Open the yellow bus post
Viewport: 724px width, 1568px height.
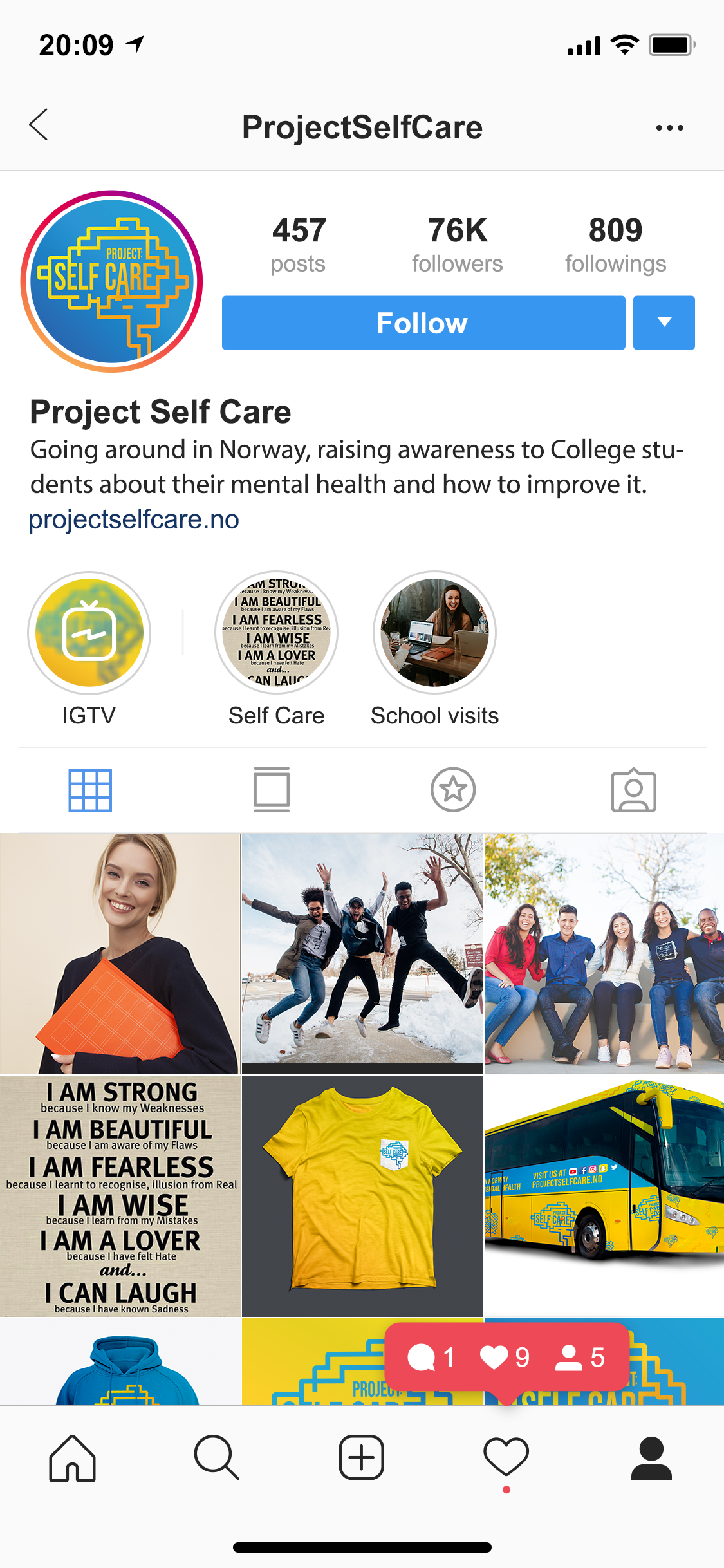pos(604,1196)
